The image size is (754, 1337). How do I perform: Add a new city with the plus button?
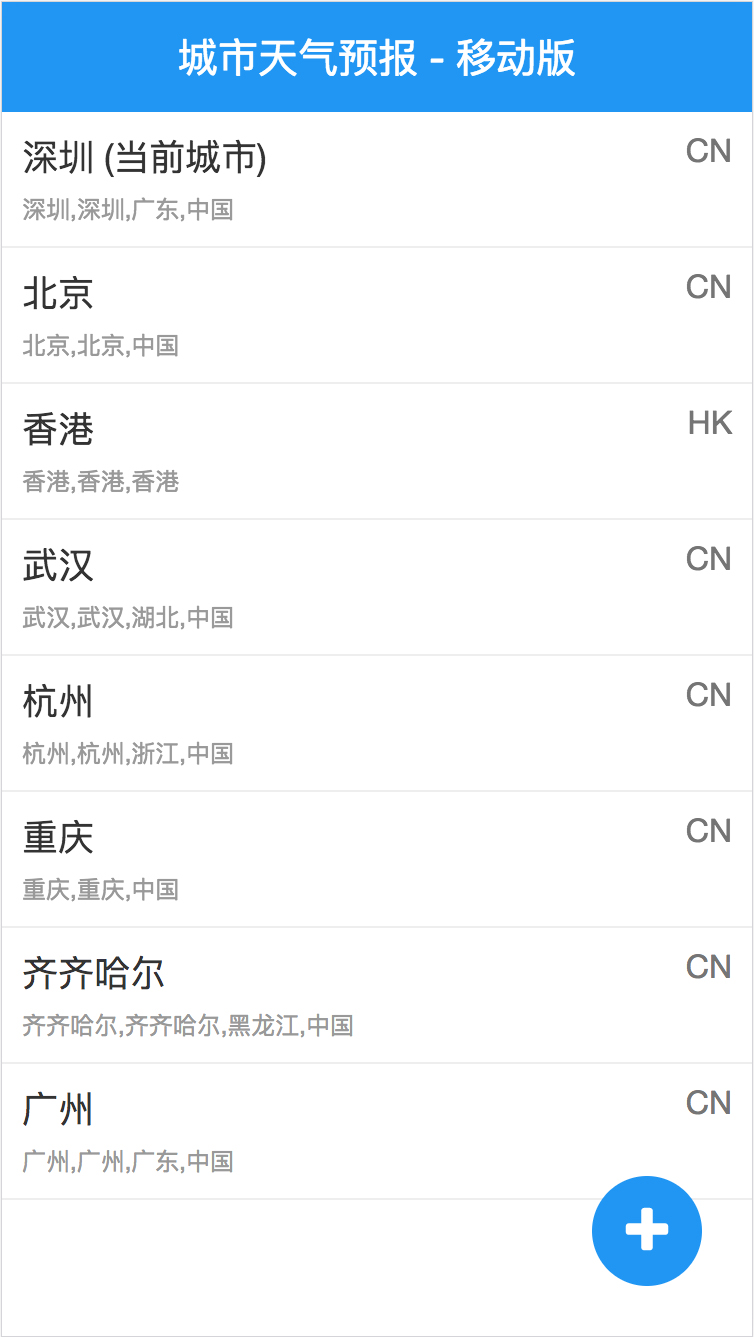(x=646, y=1230)
